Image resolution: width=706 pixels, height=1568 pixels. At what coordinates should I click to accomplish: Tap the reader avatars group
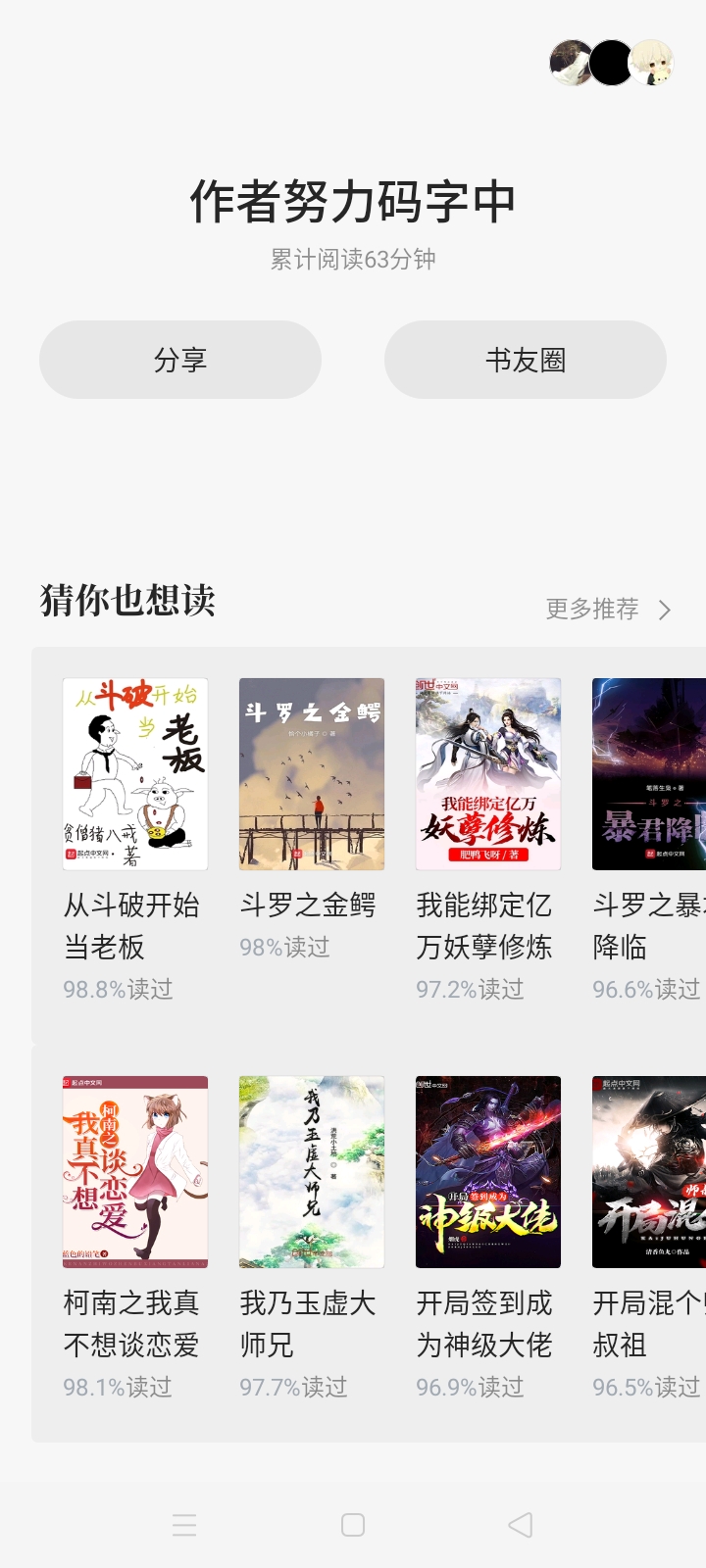612,63
